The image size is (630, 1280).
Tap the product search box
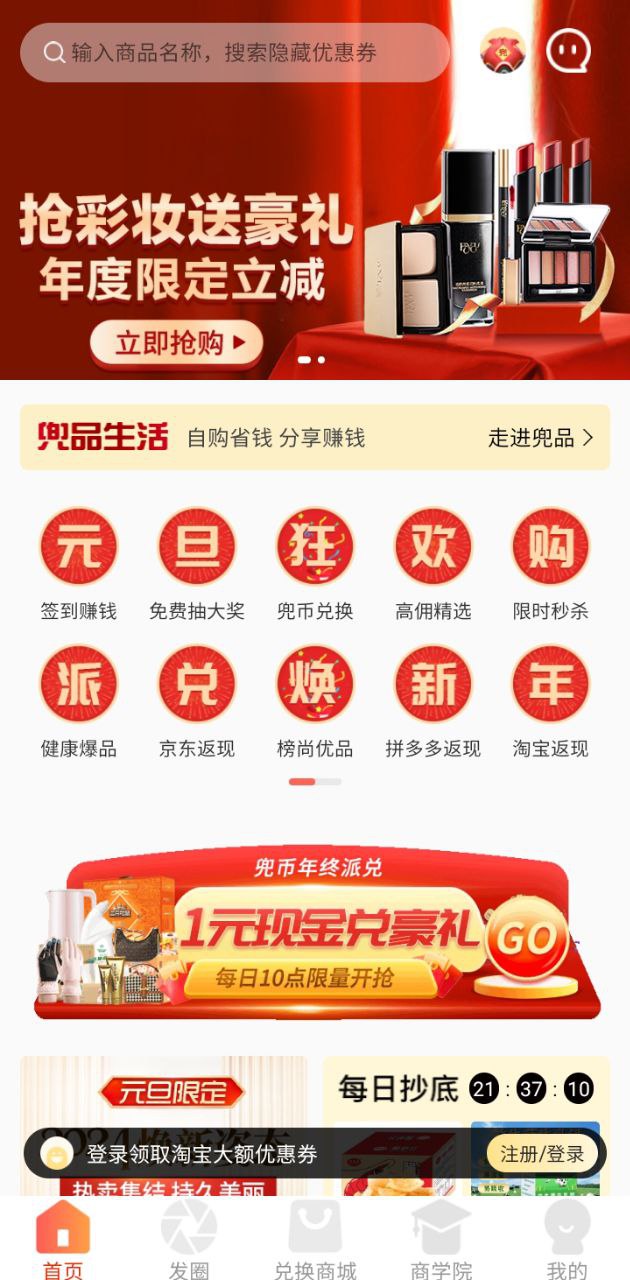coord(235,52)
